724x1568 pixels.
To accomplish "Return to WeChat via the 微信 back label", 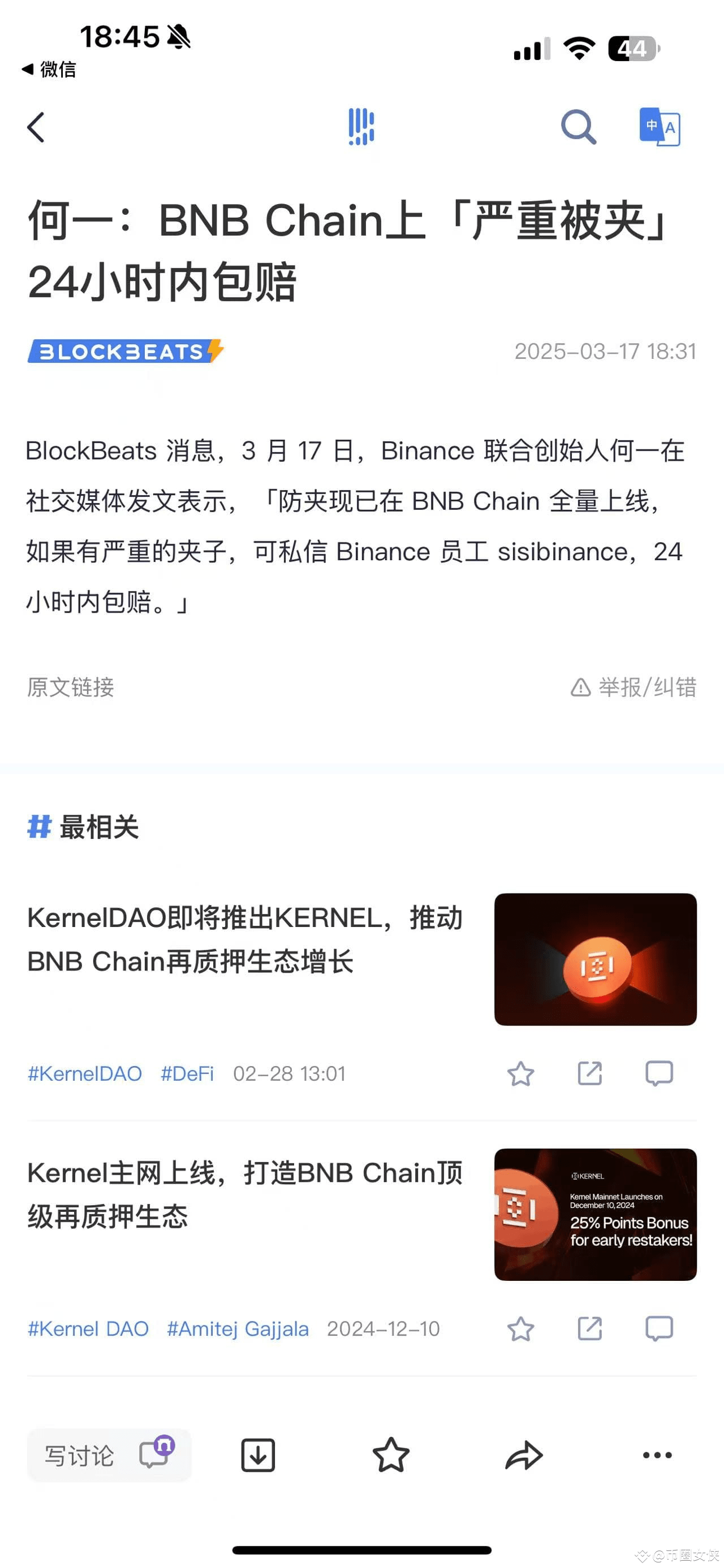I will click(x=49, y=70).
